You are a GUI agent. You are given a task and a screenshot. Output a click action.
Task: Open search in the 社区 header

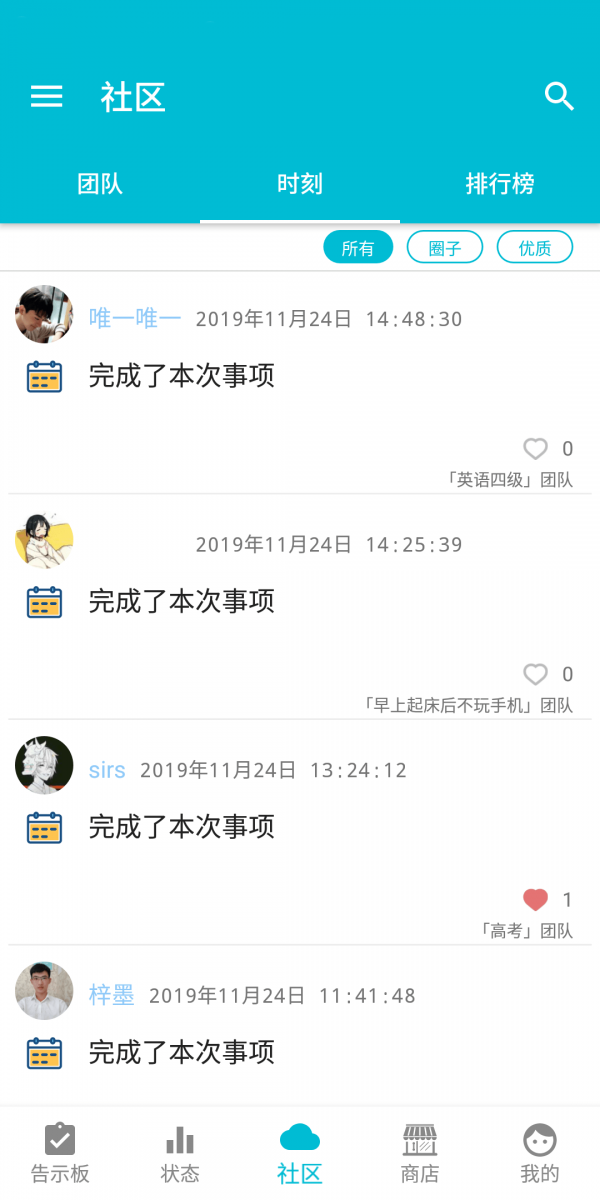click(559, 96)
